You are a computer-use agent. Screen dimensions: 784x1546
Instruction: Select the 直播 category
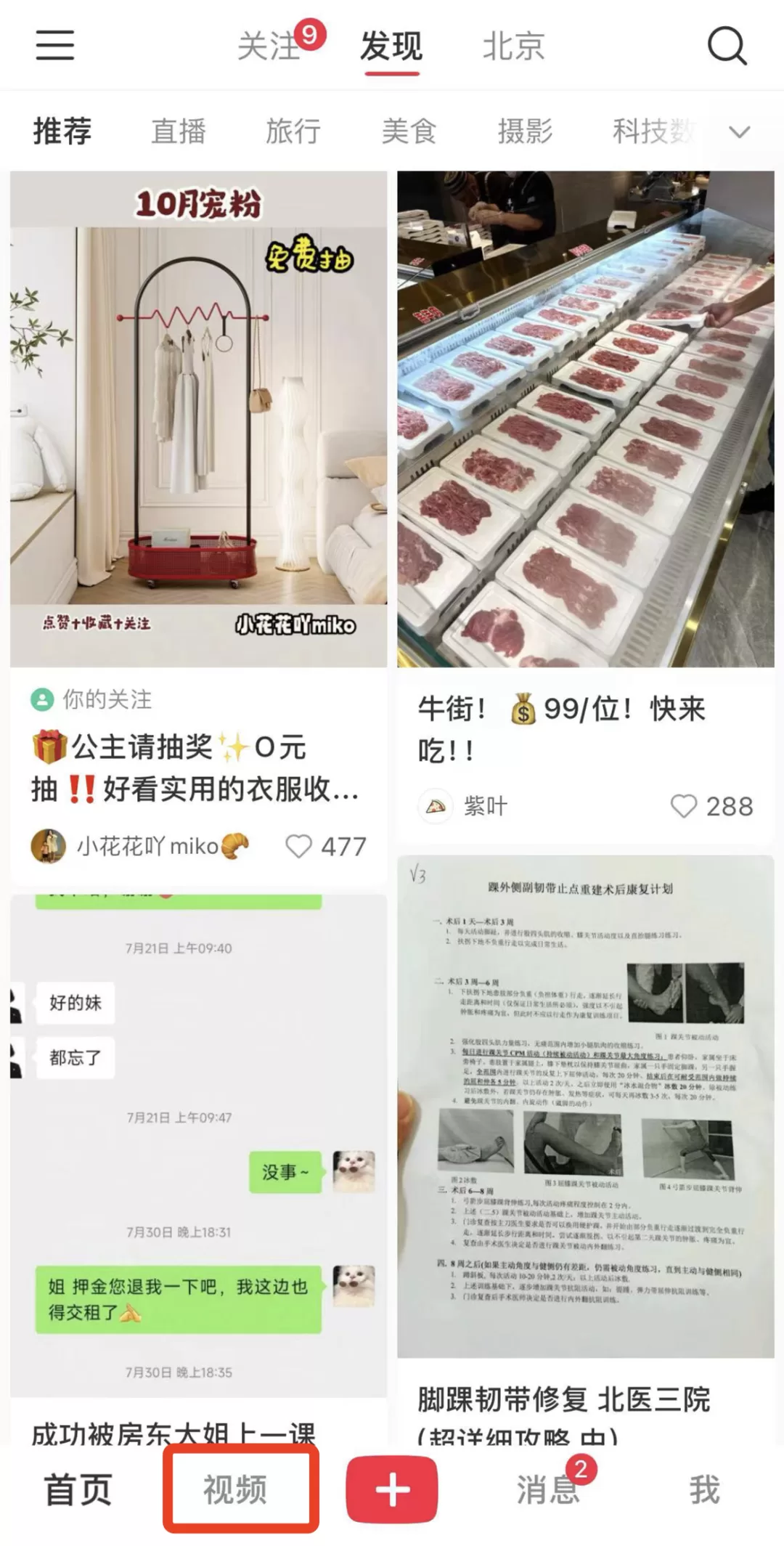pyautogui.click(x=178, y=131)
